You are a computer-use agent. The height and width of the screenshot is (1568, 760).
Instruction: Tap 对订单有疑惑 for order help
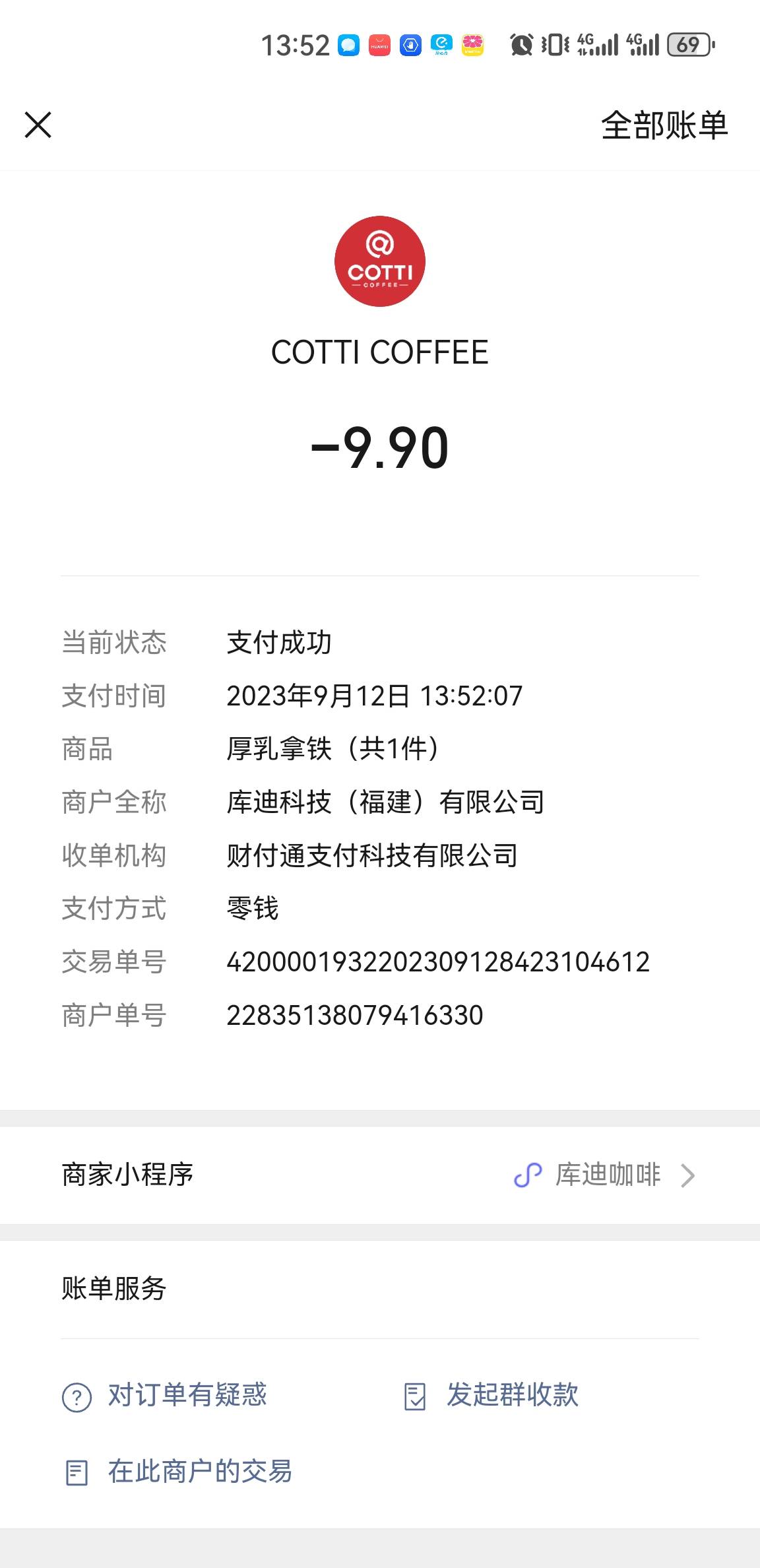pos(165,1395)
